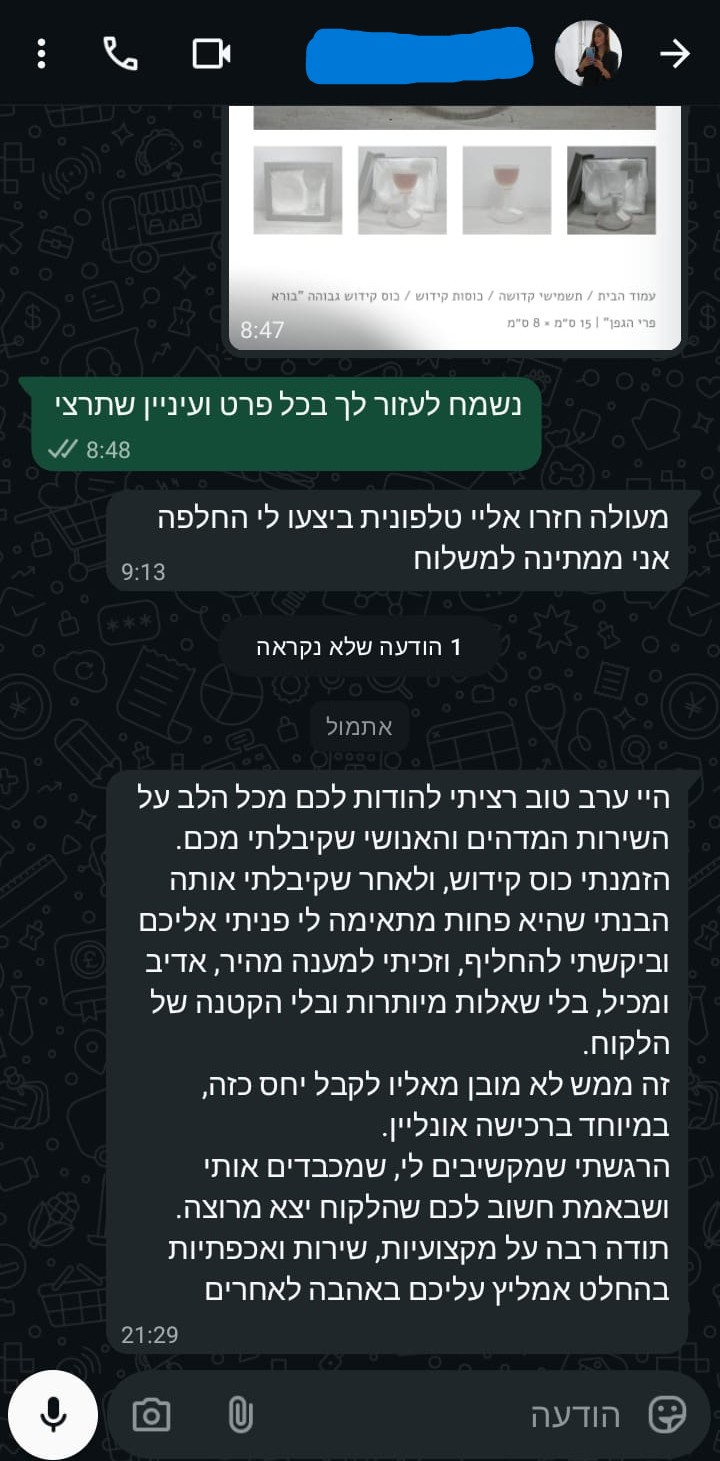Open the contact's profile picture
This screenshot has height=1461, width=720.
589,54
